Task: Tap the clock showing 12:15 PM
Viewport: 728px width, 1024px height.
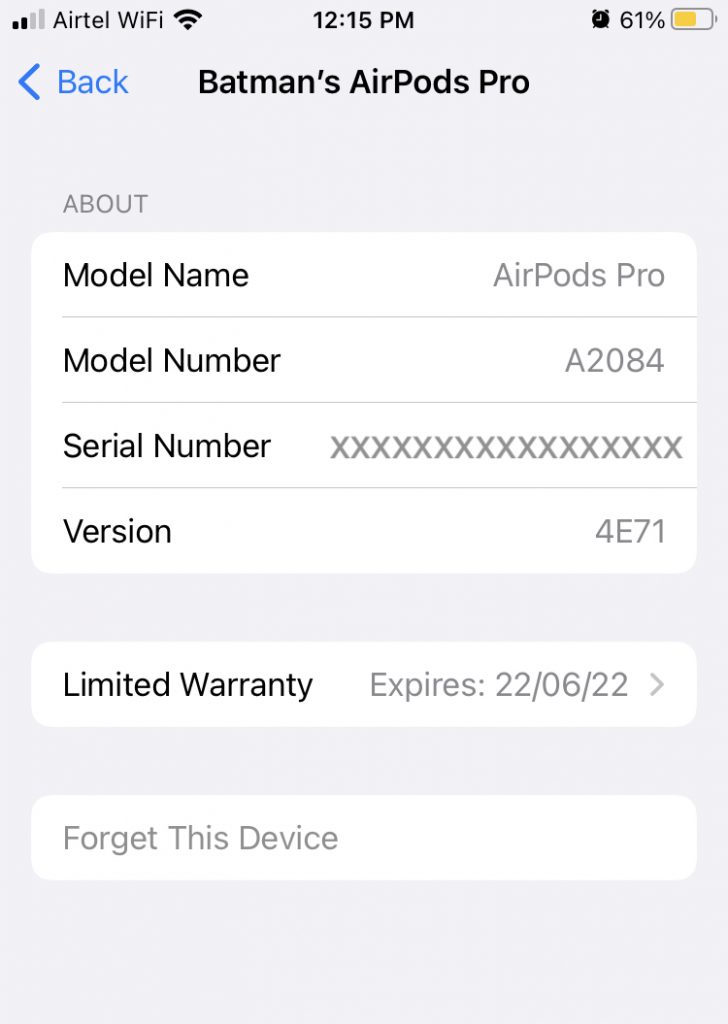Action: pos(364,18)
